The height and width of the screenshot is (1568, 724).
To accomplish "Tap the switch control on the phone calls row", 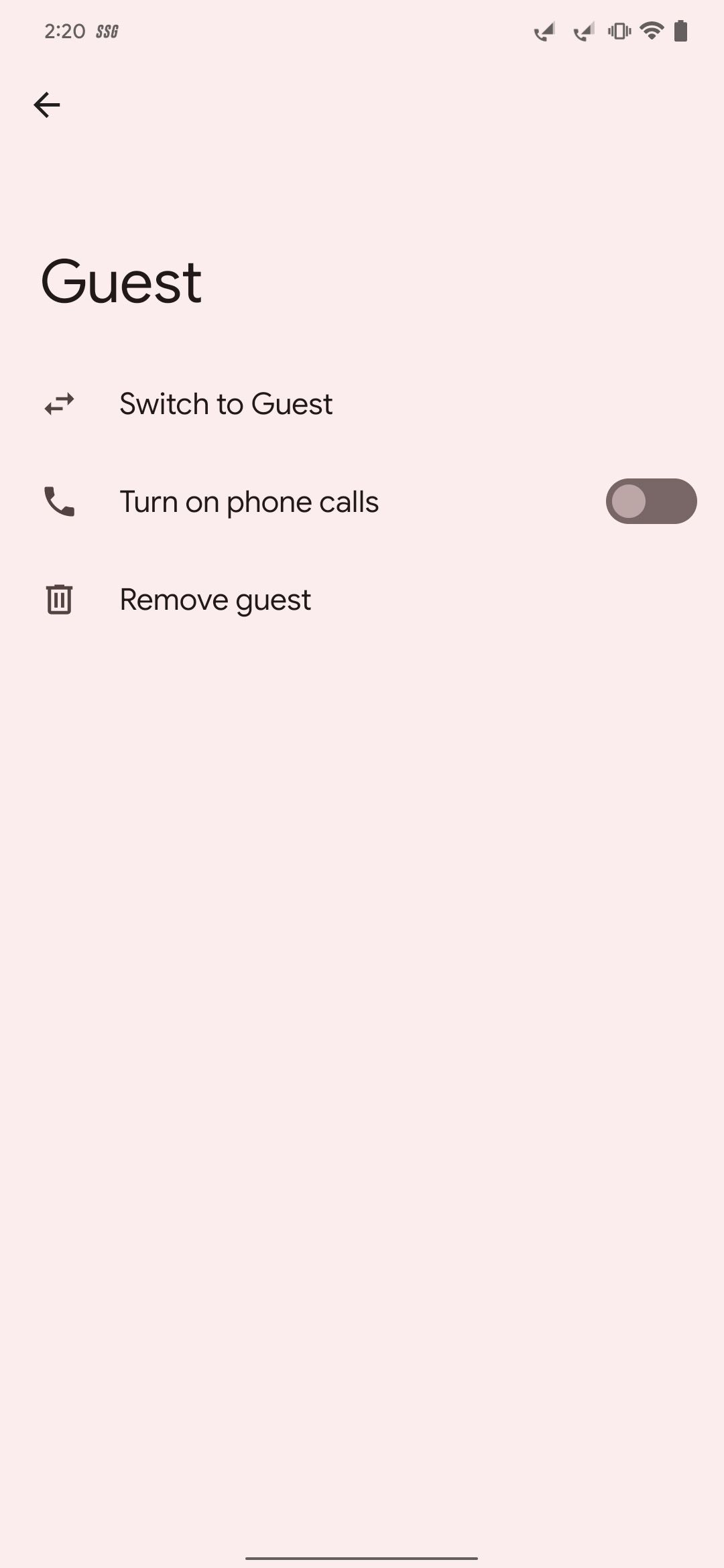I will (651, 501).
